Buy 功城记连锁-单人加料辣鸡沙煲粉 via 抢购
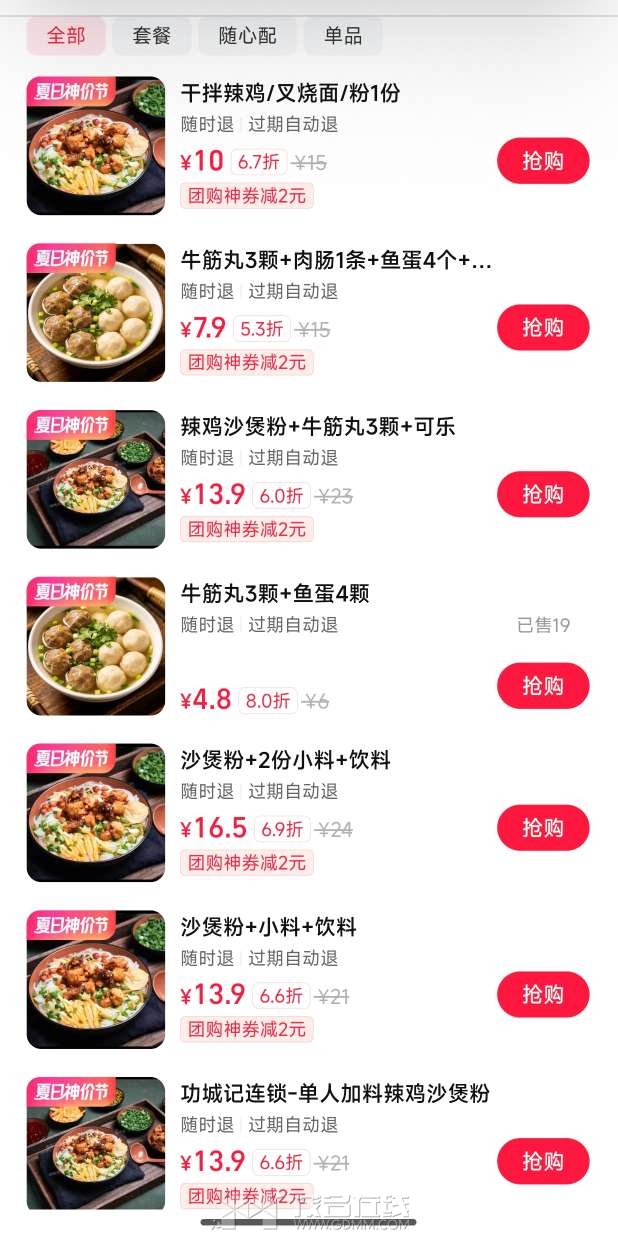618x1235 pixels. 543,1161
